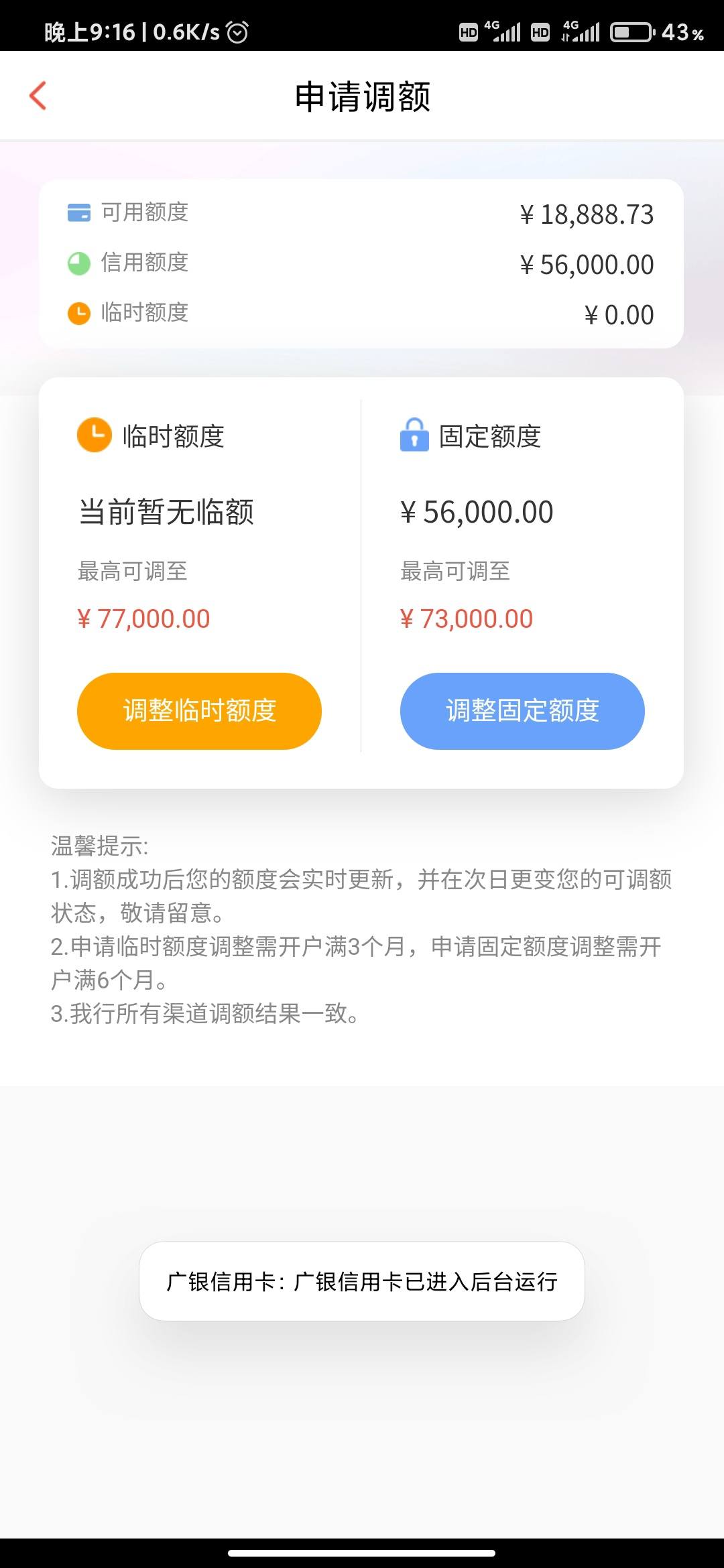
Task: Tap 调整固定额度 button
Action: point(522,711)
